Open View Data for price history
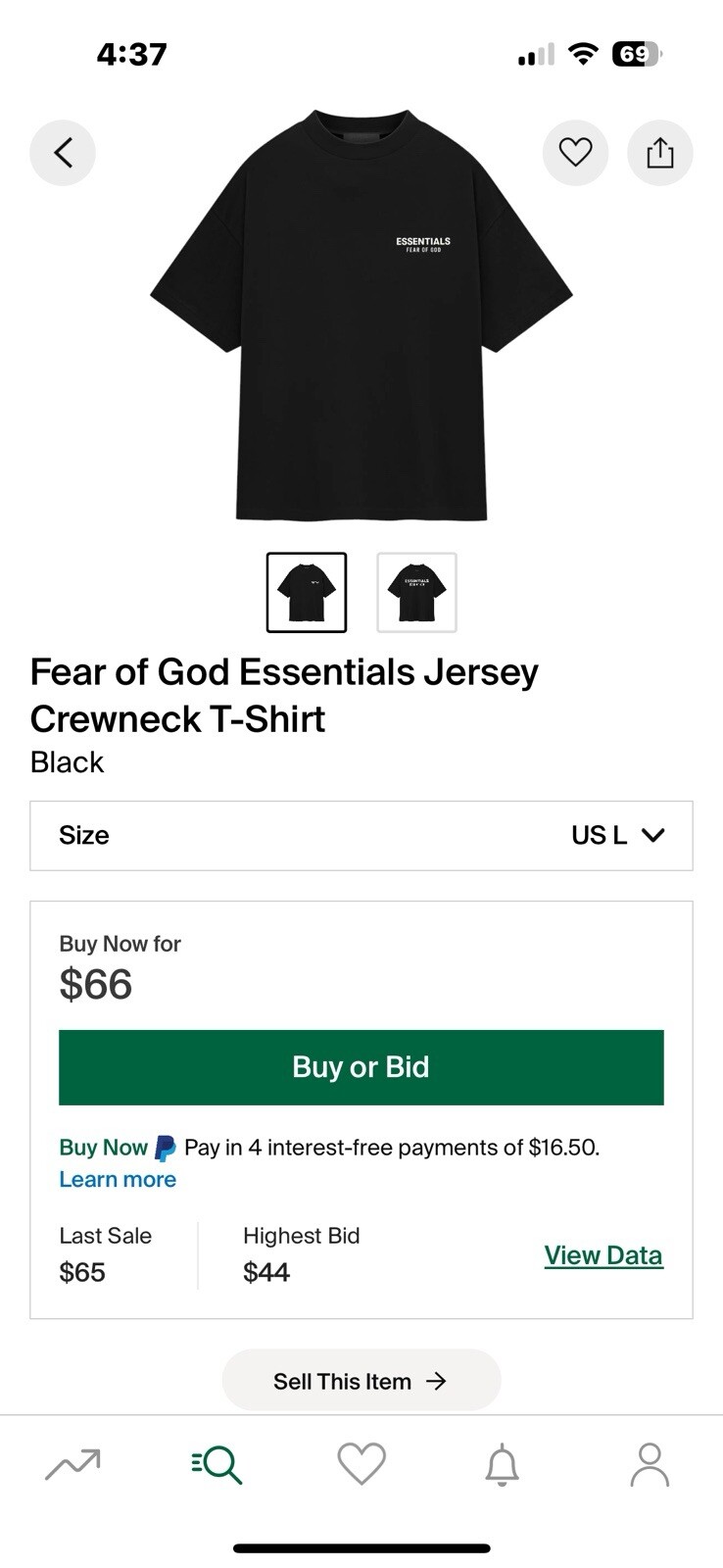 (602, 1254)
